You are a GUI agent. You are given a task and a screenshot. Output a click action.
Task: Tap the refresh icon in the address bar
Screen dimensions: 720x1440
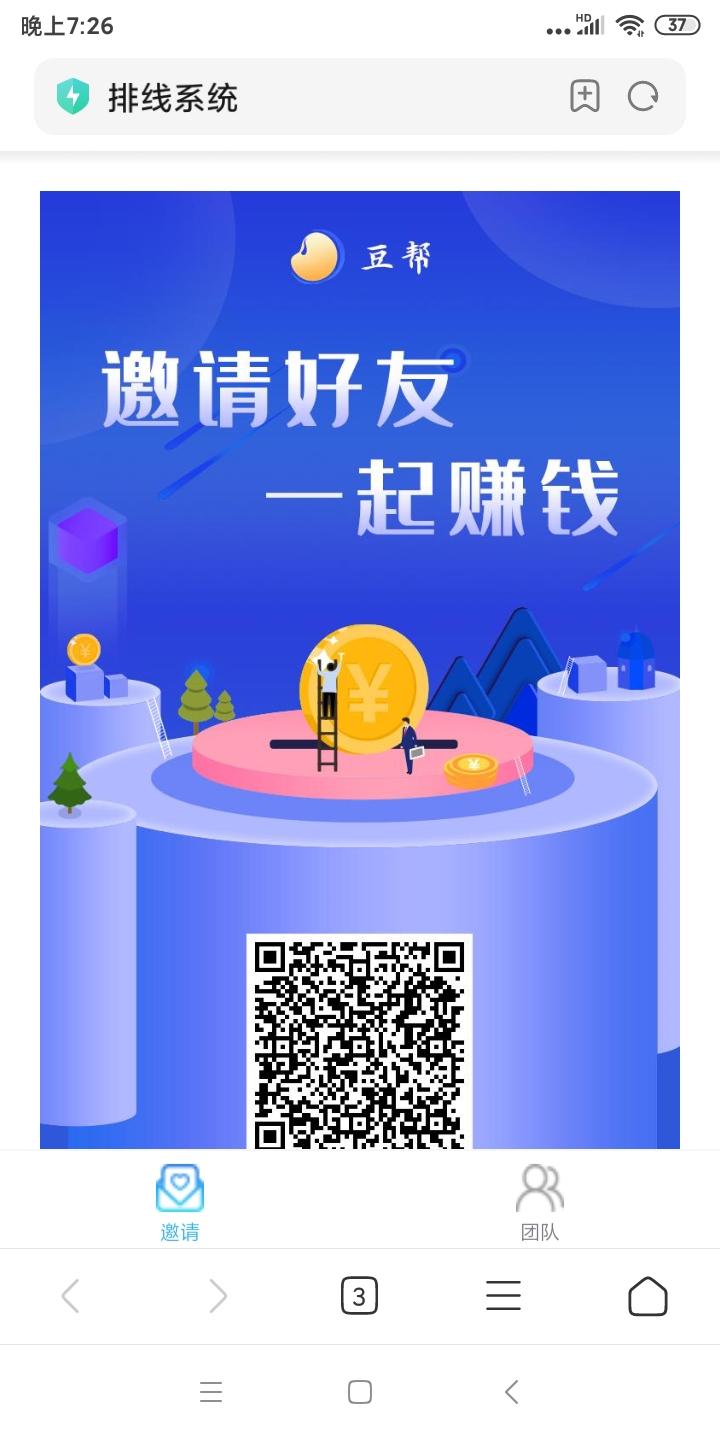[644, 97]
